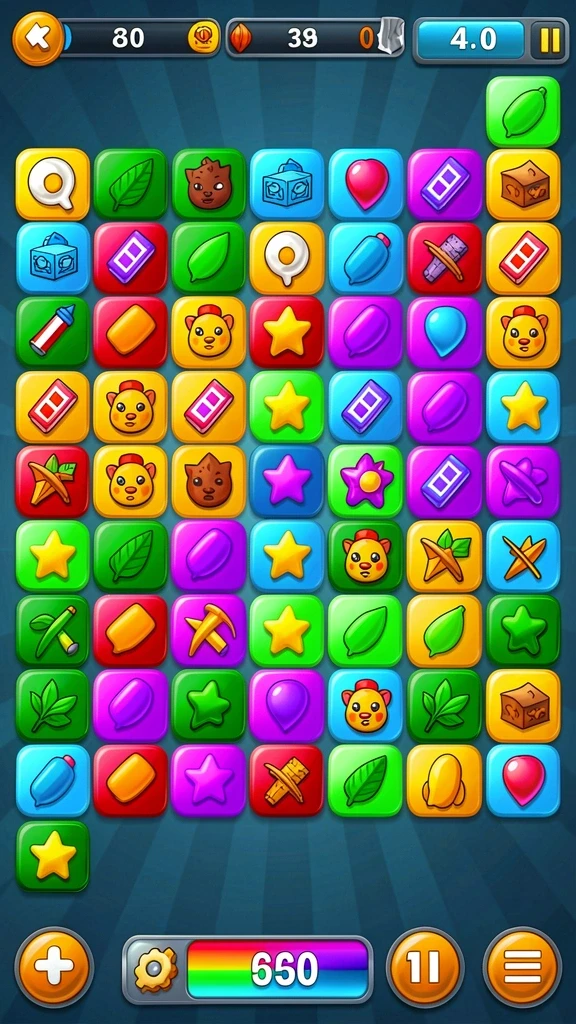Select the purple balloon tile on magenta background
This screenshot has height=1024, width=576.
287,705
